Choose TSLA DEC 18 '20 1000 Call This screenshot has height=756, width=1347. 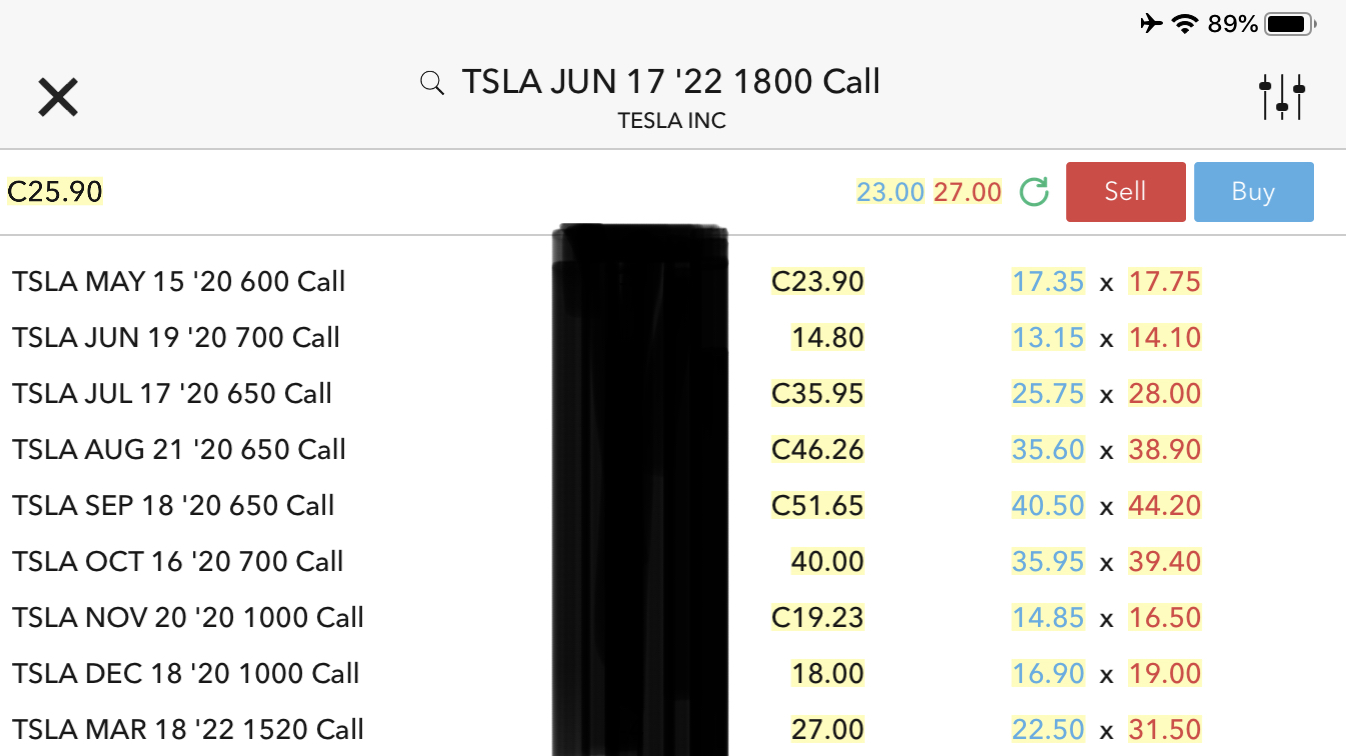point(186,674)
